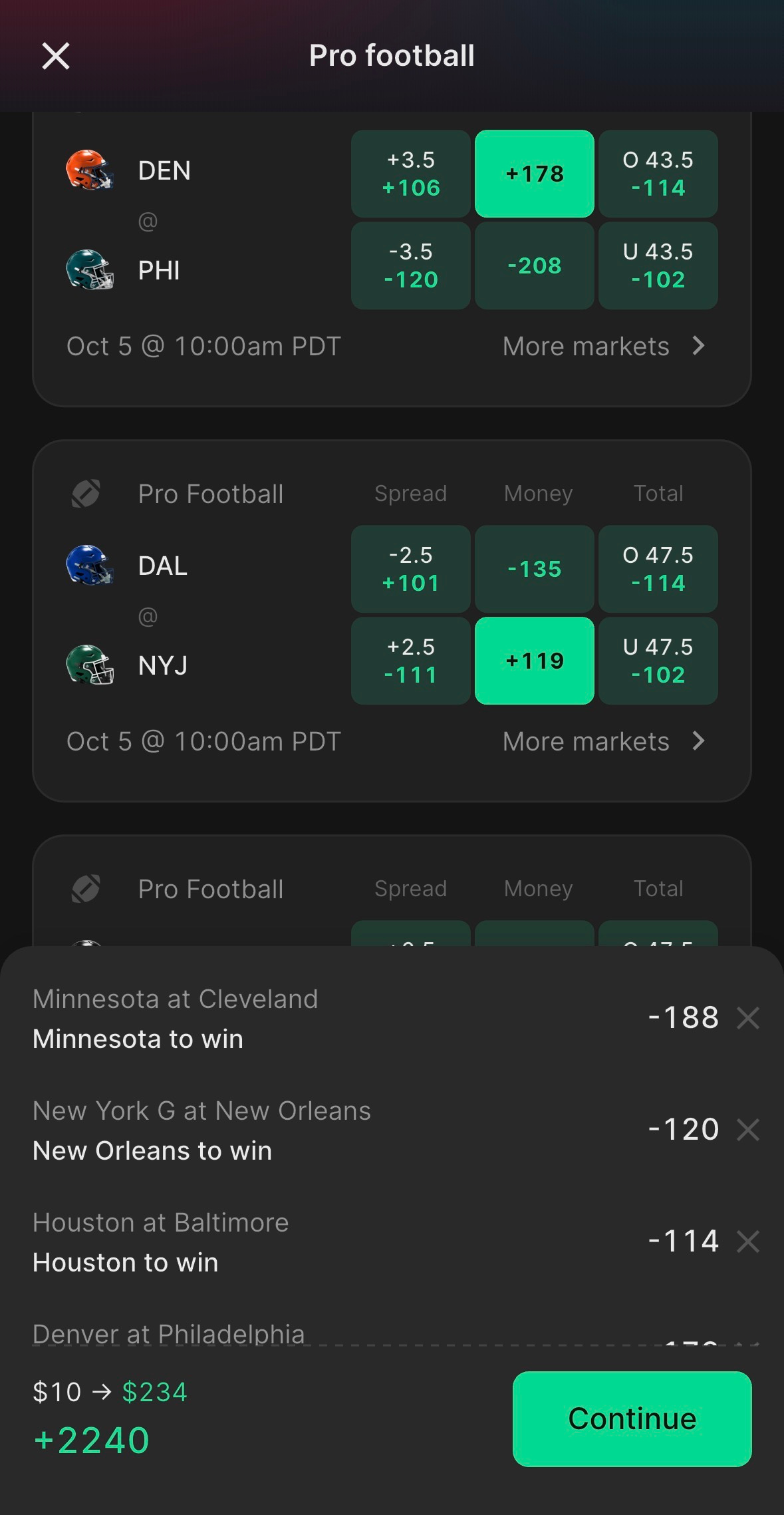
Task: Pick under 47.5 for DAL at NYJ
Action: (658, 661)
